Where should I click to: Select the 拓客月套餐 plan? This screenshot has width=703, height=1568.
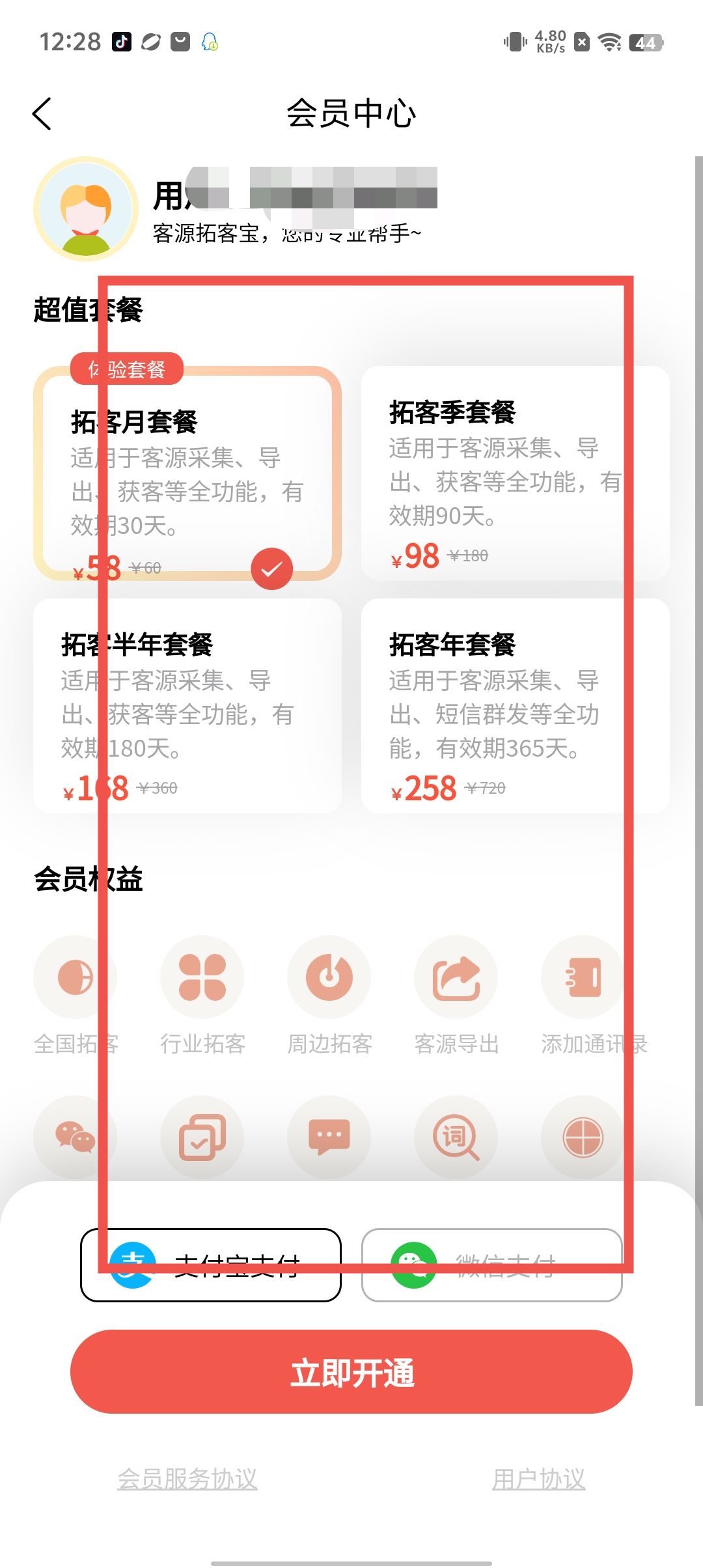(187, 474)
